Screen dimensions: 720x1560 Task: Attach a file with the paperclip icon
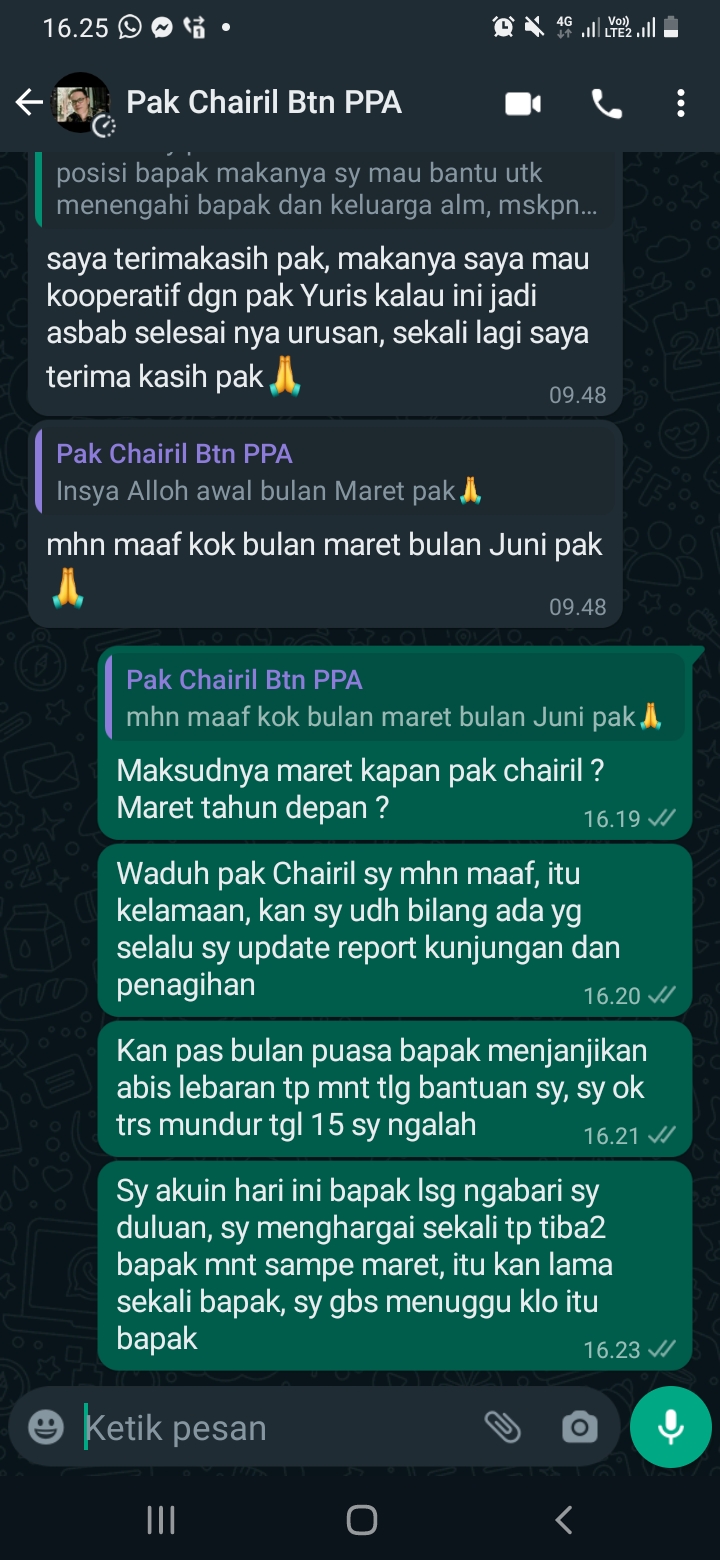(503, 1427)
